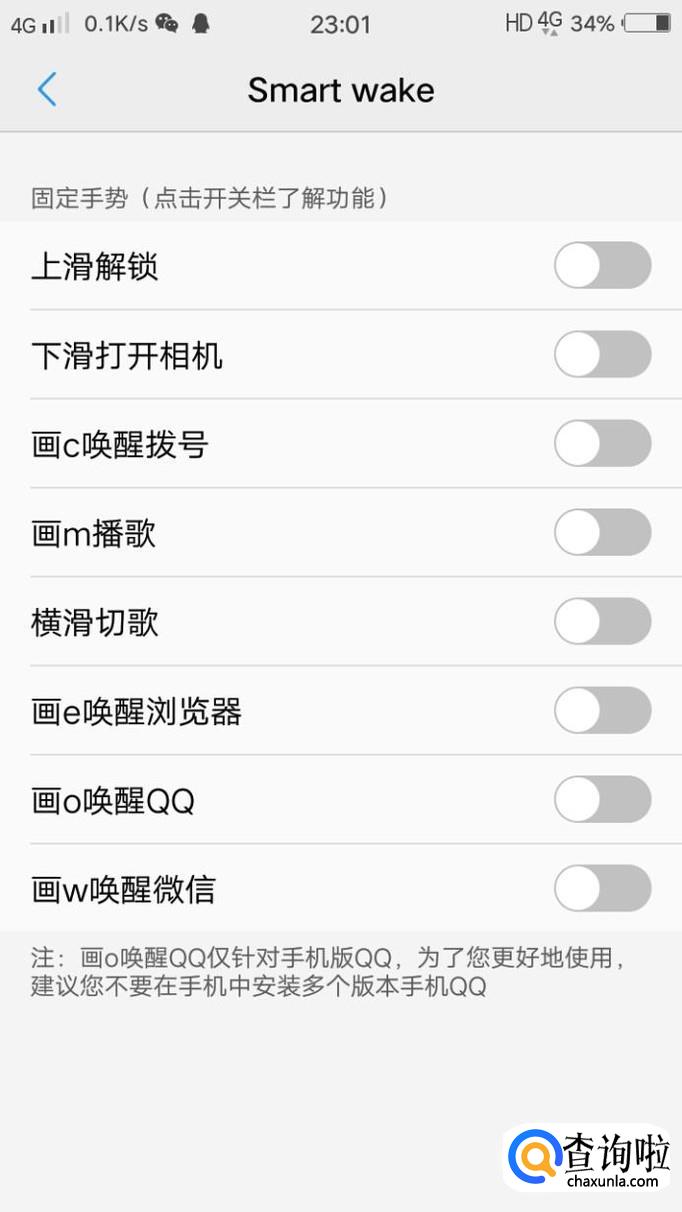Turn on 画e唤醒浏览器 switch
The width and height of the screenshot is (682, 1212).
click(x=602, y=711)
